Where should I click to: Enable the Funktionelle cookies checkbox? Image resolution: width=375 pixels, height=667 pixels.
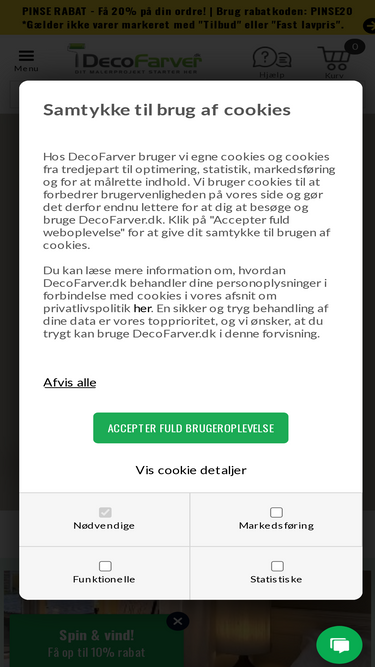(x=105, y=566)
